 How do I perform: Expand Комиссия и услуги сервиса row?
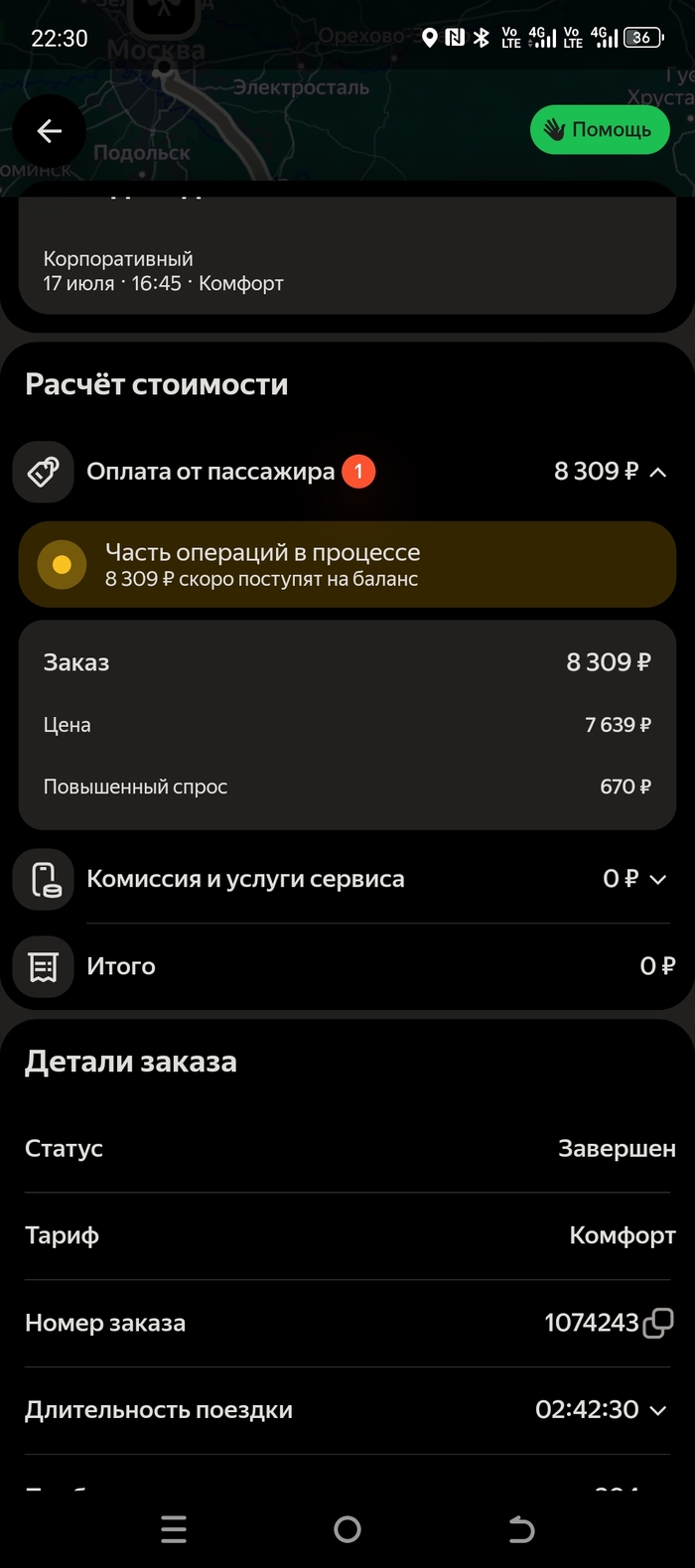657,880
